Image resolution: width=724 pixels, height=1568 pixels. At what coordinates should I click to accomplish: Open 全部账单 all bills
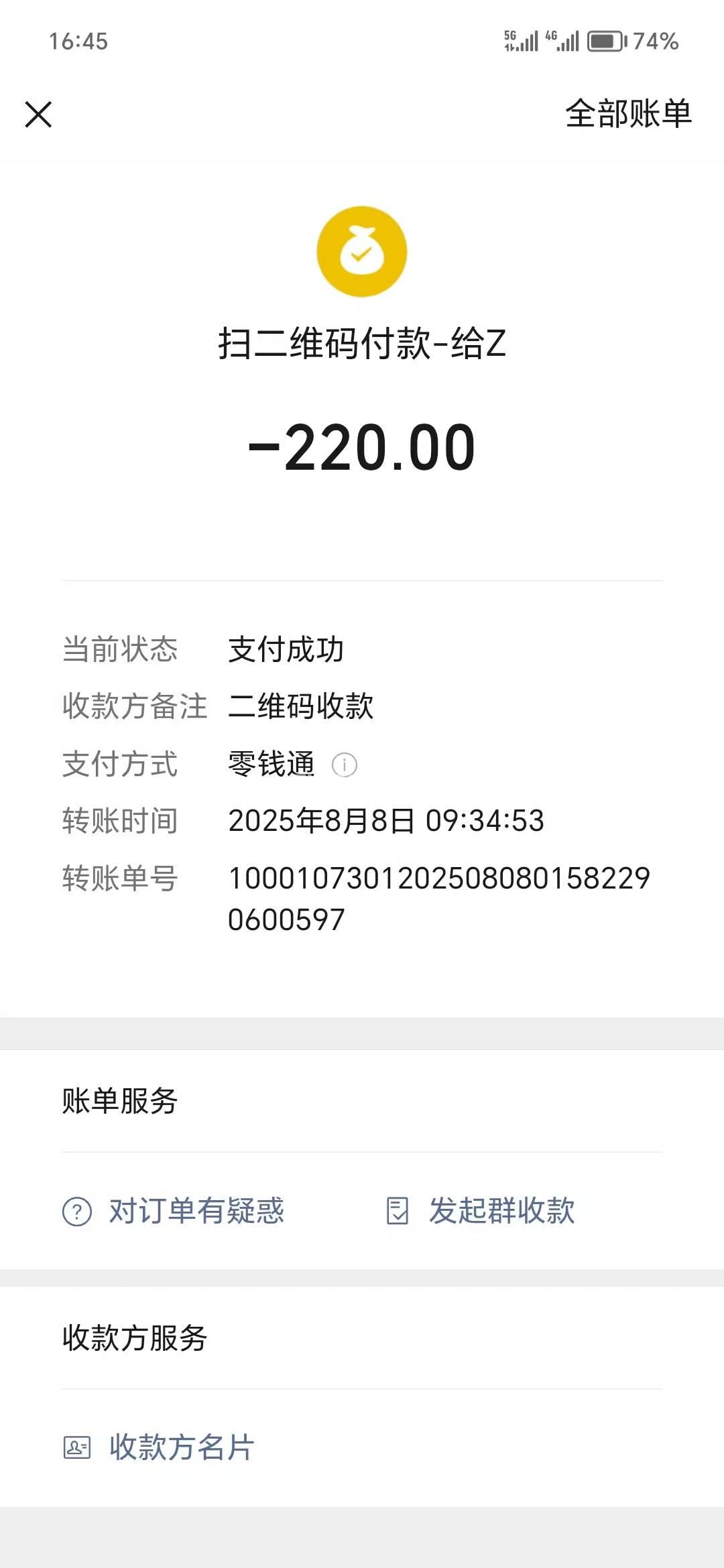[627, 114]
